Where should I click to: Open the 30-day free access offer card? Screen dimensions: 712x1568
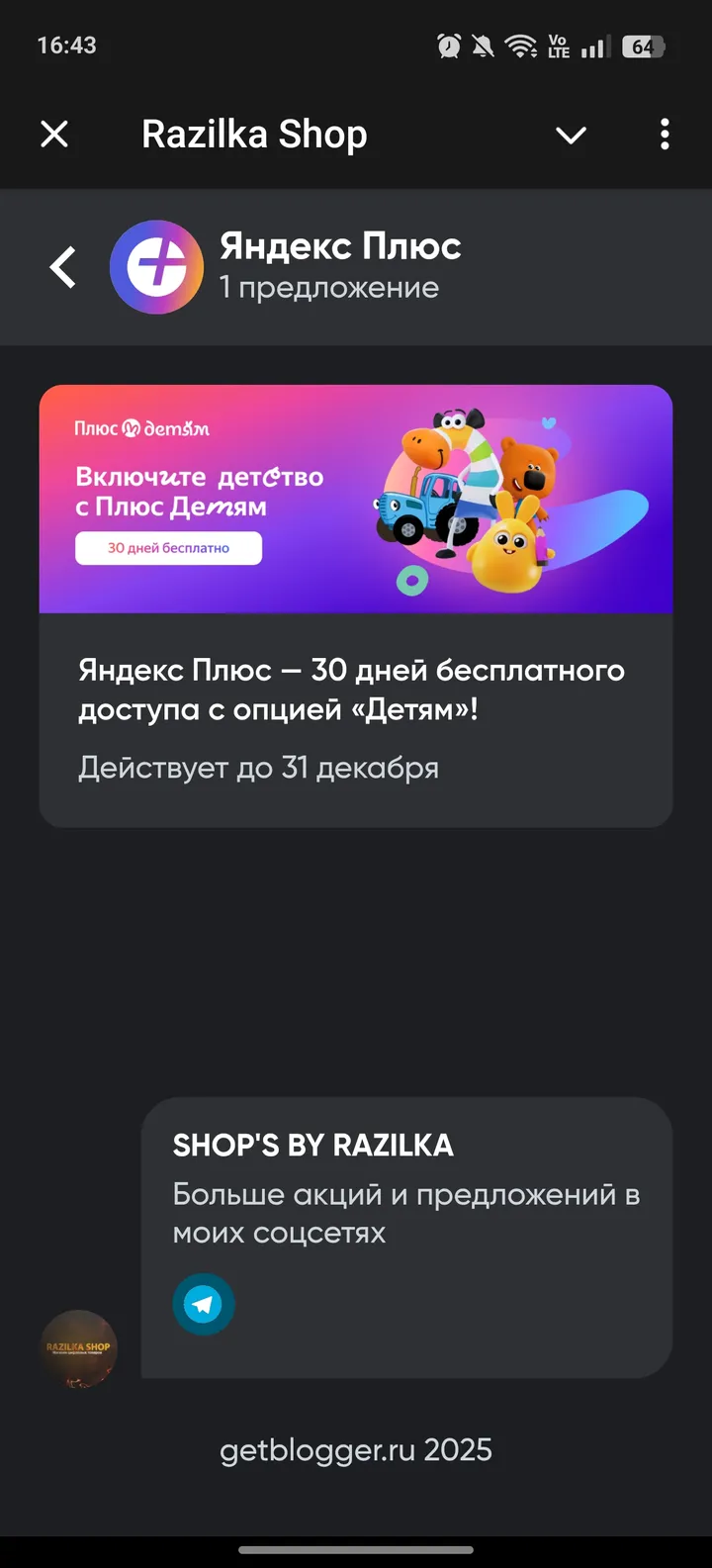(355, 692)
